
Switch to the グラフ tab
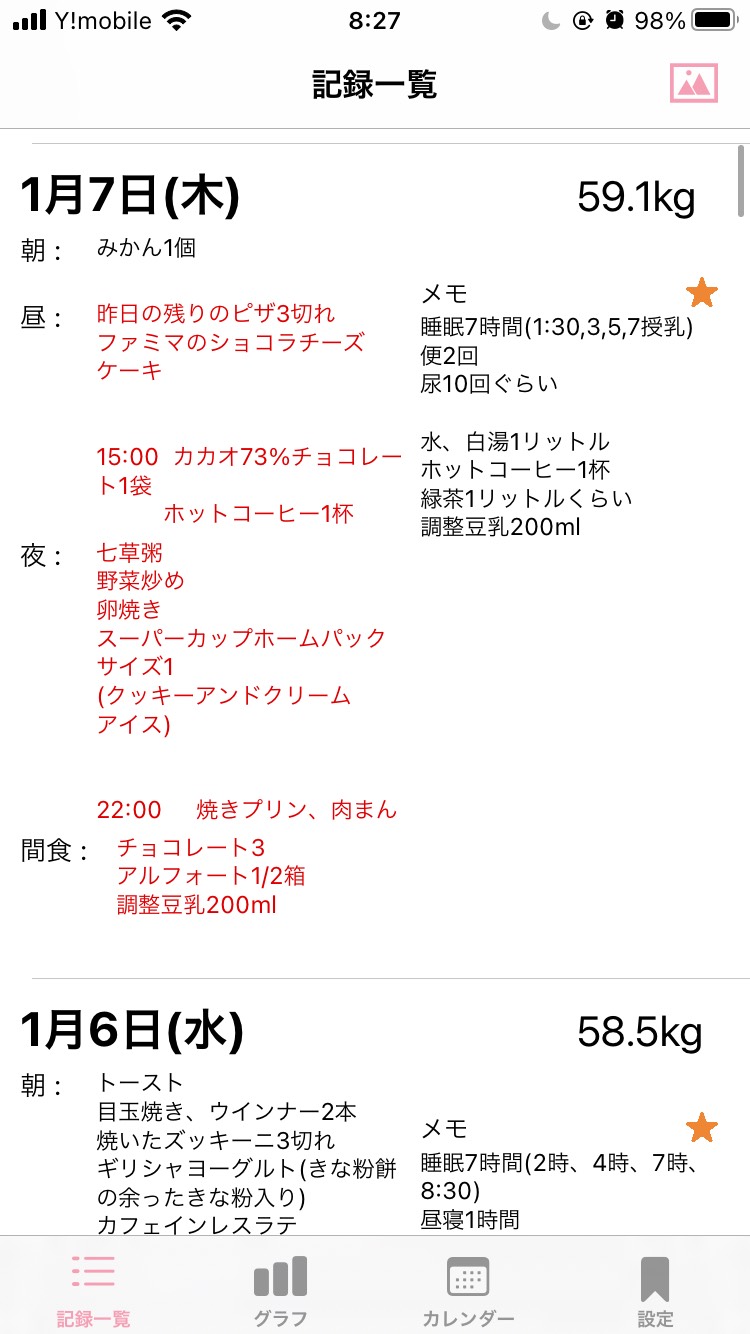pyautogui.click(x=280, y=1290)
